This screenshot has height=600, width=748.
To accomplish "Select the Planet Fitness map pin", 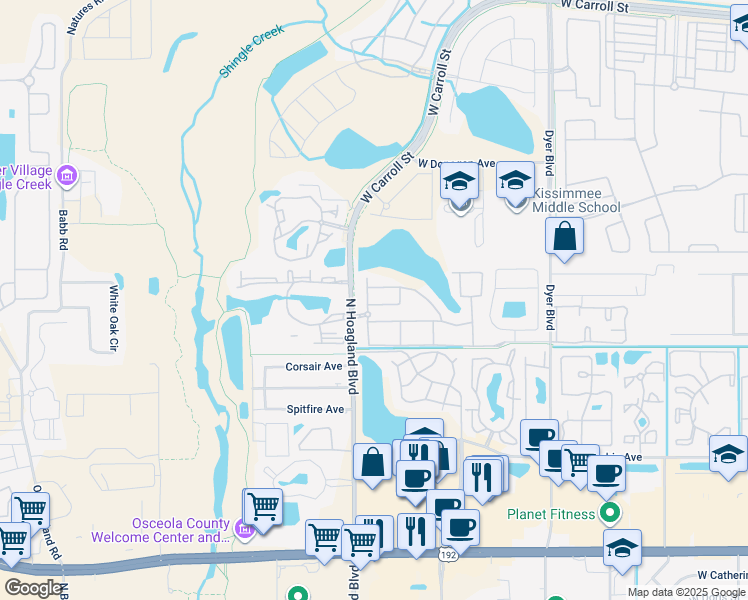I will coord(610,514).
